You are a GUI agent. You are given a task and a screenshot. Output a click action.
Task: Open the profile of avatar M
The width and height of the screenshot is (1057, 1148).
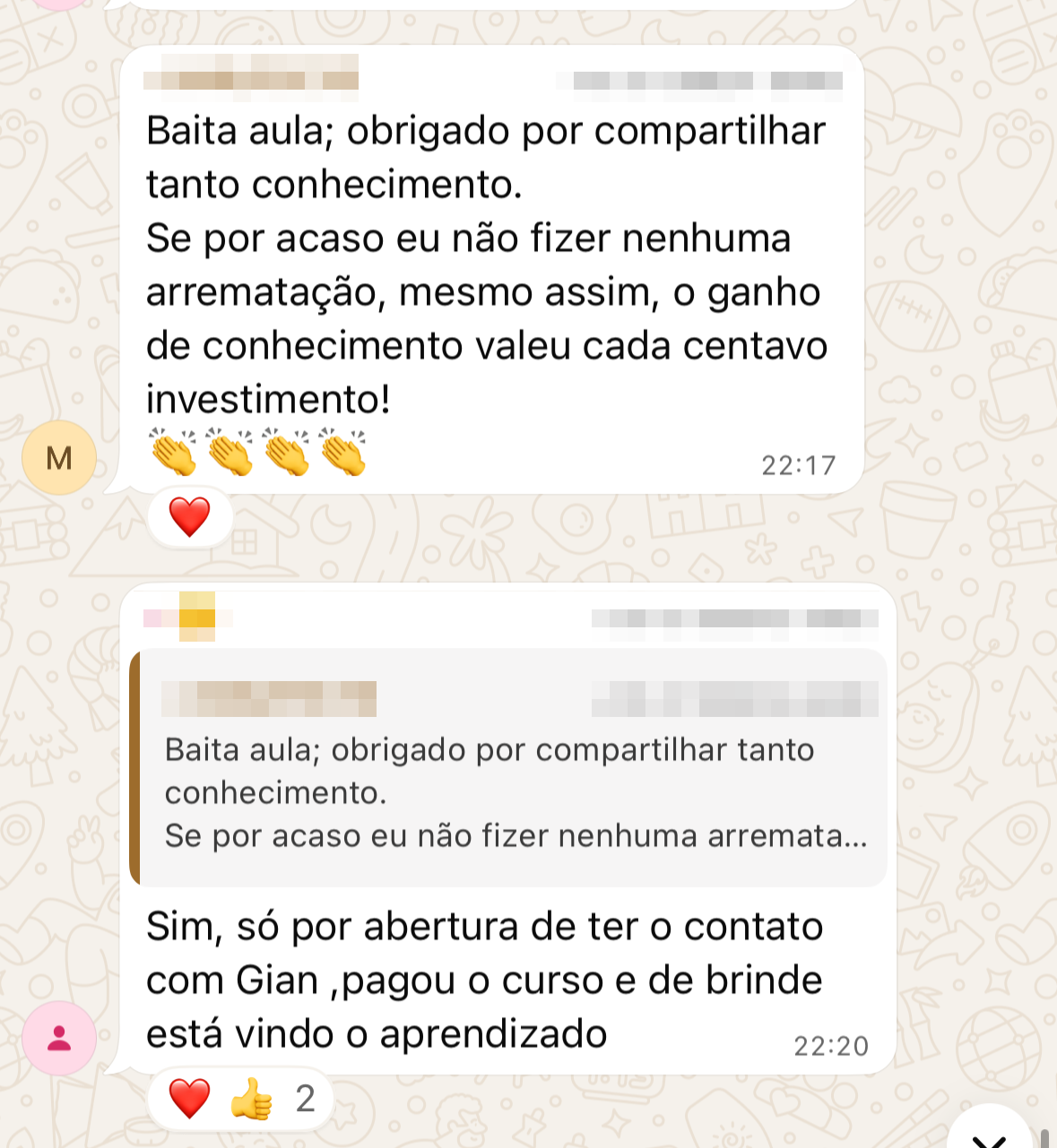coord(59,458)
